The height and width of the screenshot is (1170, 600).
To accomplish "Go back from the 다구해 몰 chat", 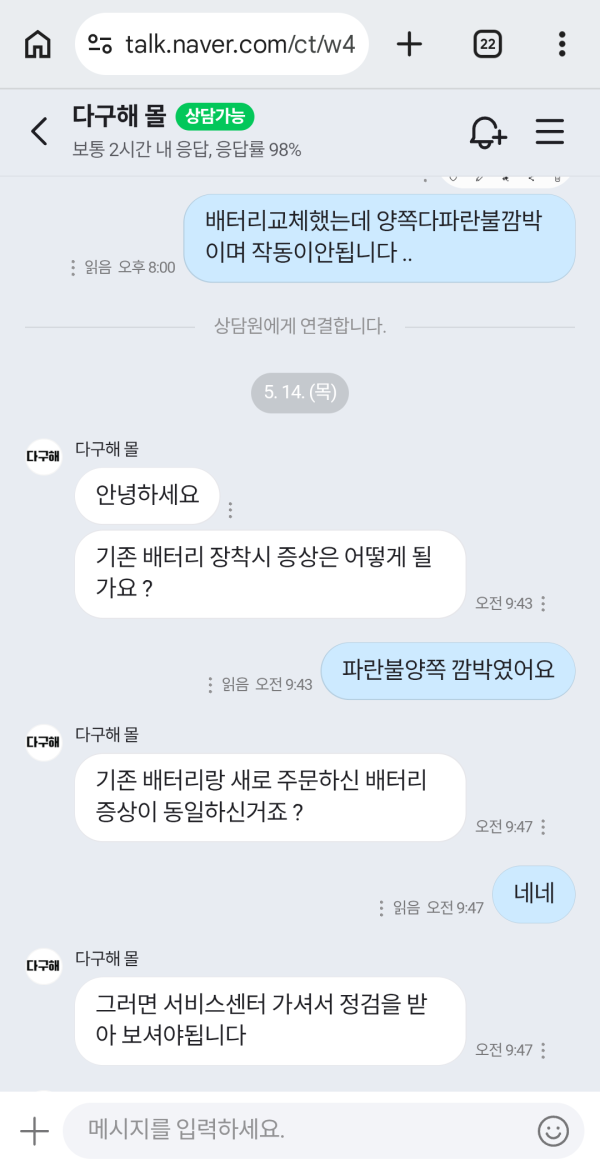I will coord(39,131).
